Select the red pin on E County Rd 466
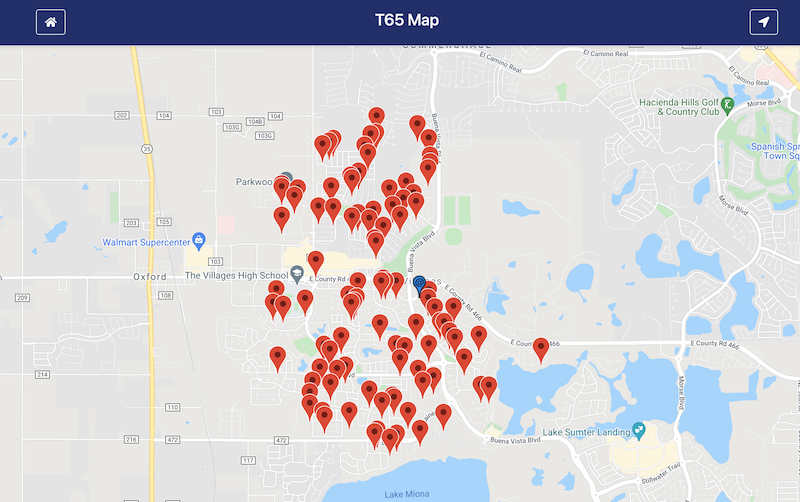800x502 pixels. tap(541, 347)
